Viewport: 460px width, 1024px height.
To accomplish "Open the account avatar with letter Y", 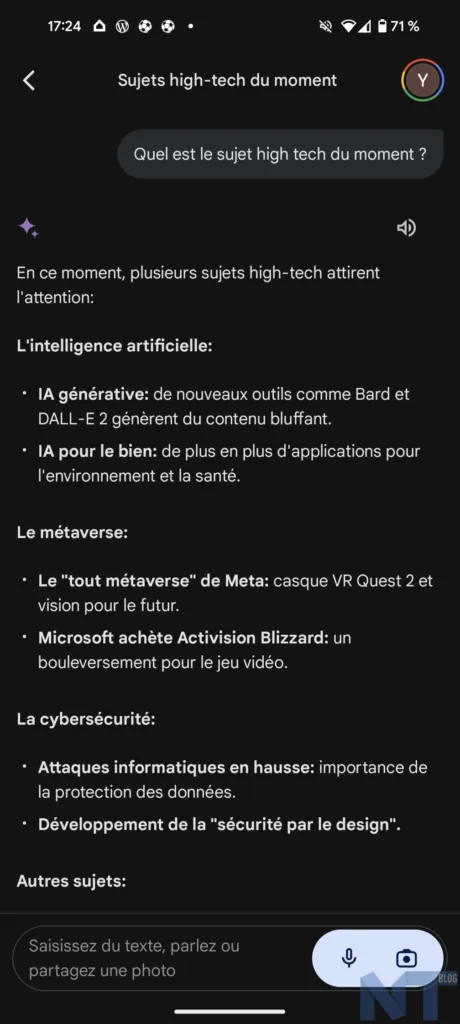I will (423, 80).
